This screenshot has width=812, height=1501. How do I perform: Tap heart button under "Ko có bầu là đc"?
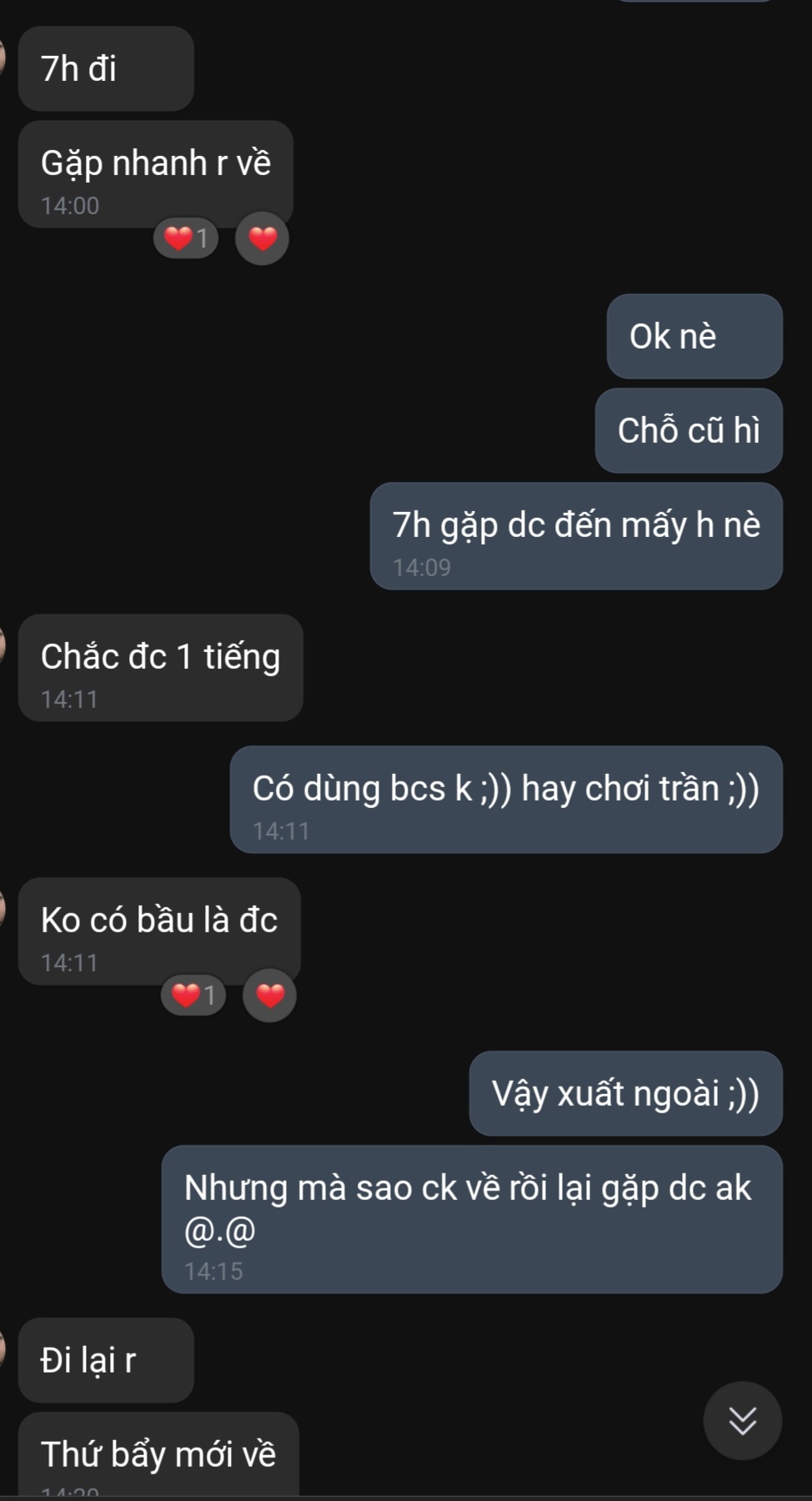[x=269, y=996]
